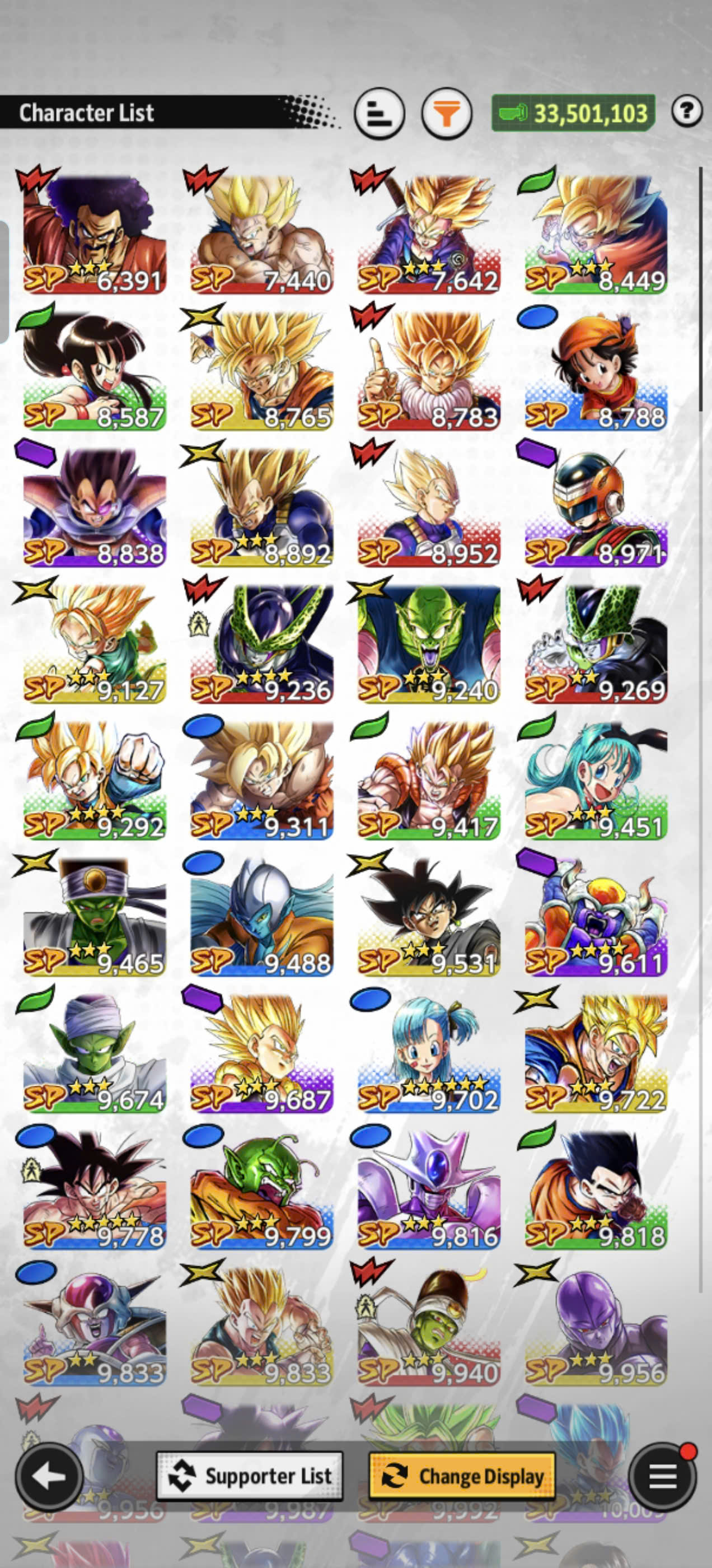Open the sort order button

(x=379, y=113)
